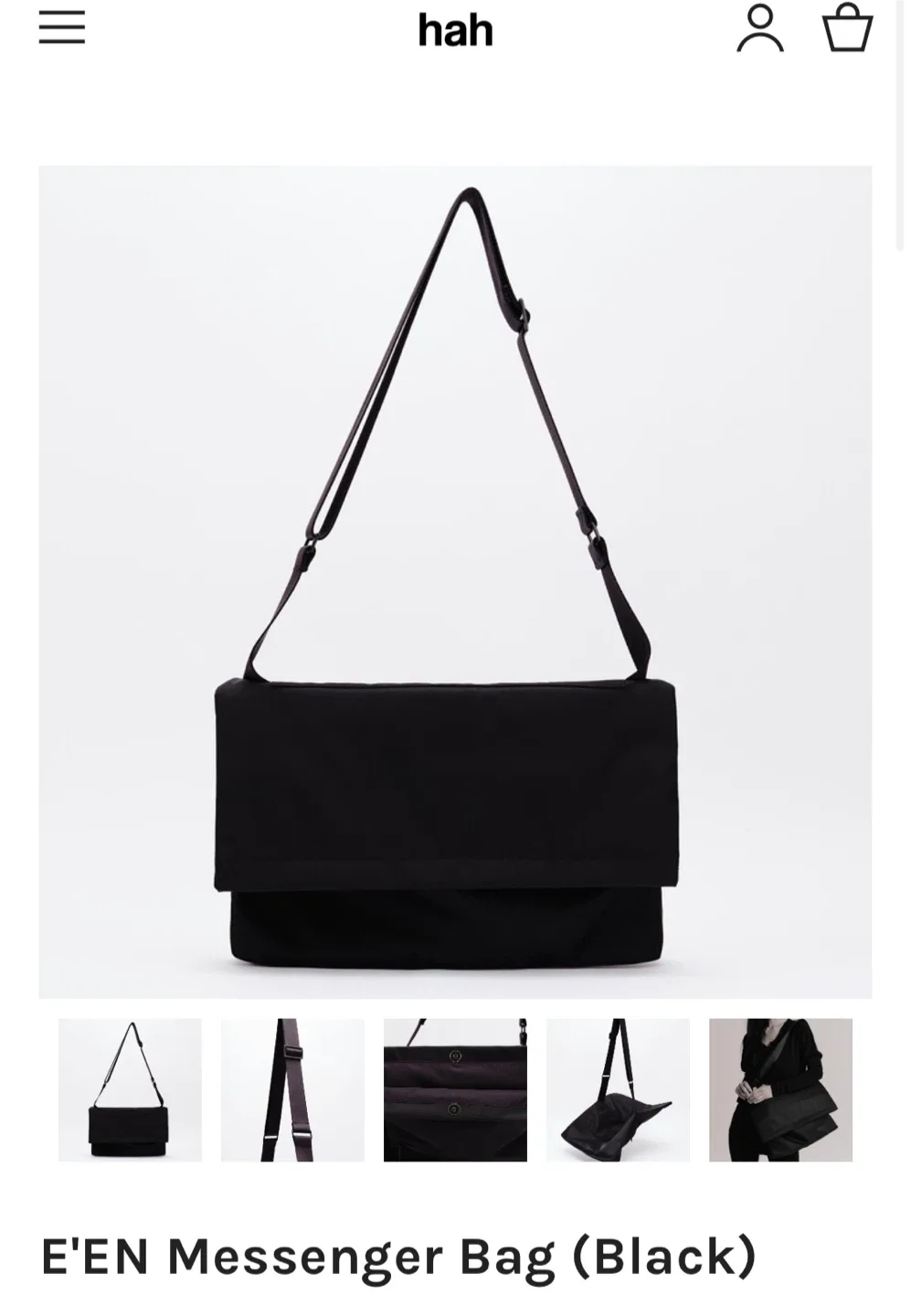Open the main messenger bag image
The height and width of the screenshot is (1316, 911).
[x=455, y=581]
